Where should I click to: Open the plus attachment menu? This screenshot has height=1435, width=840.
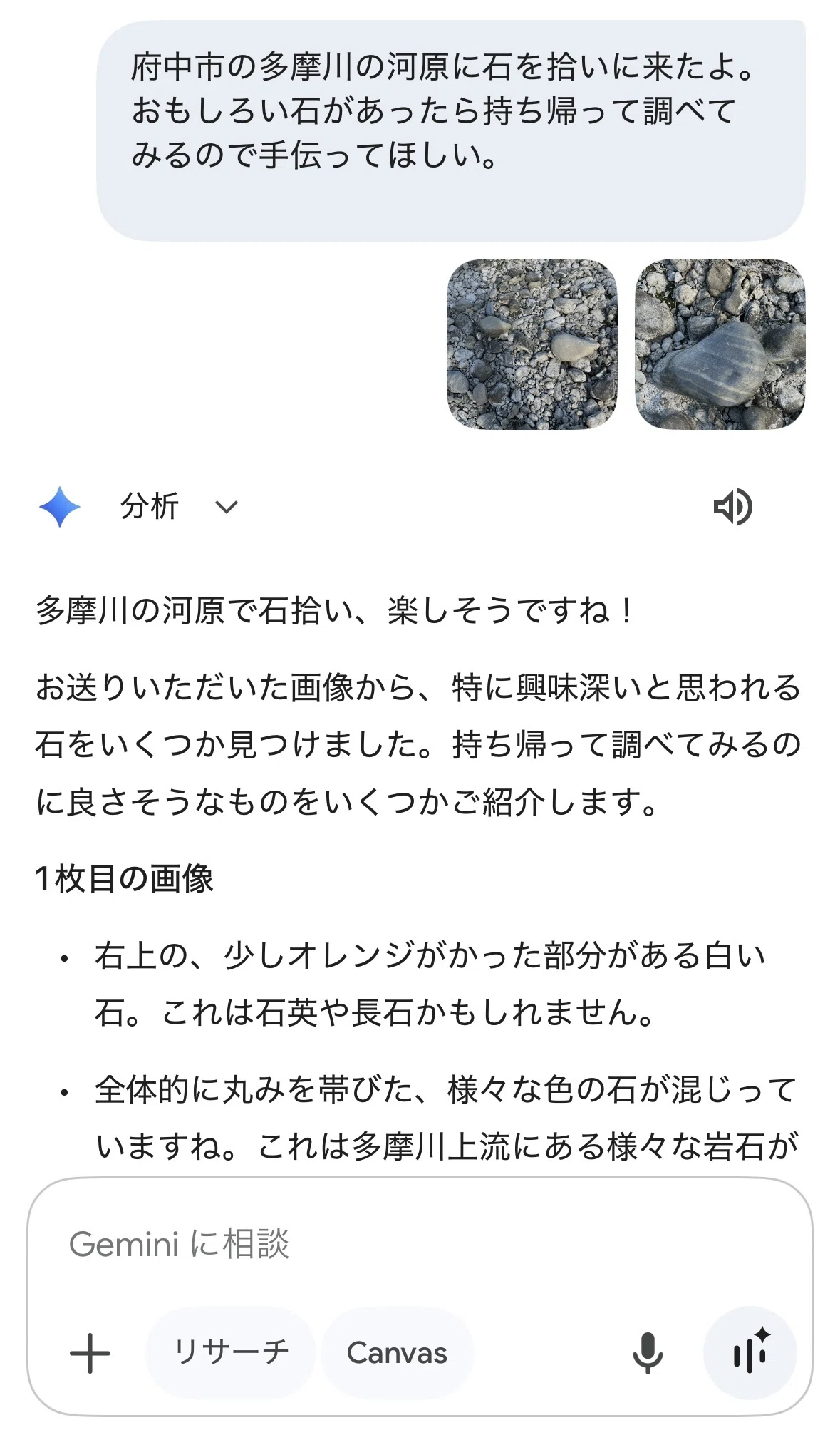pos(90,1352)
